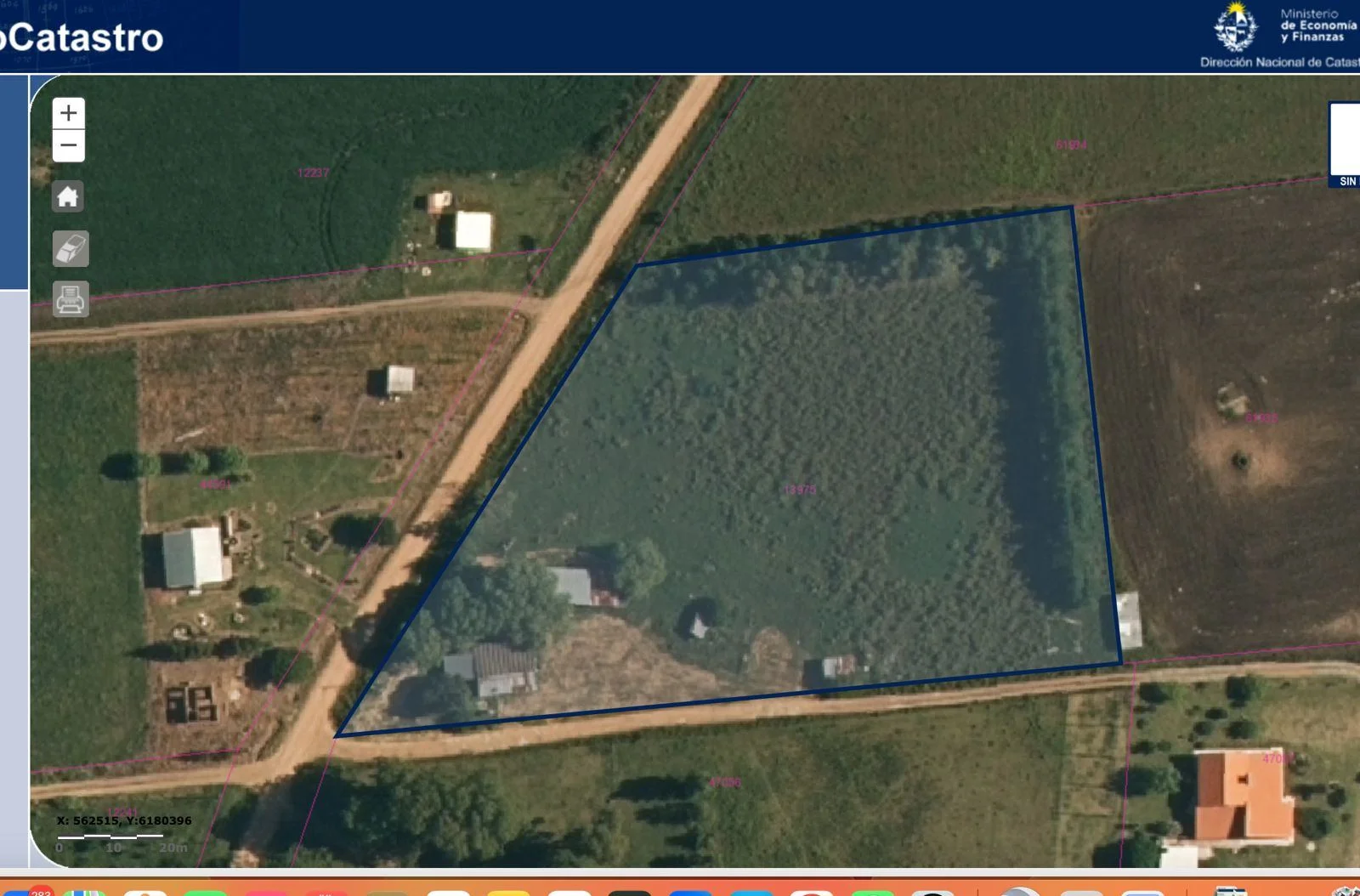Zoom in on the map
Screen dimensions: 1360x896
pos(69,113)
